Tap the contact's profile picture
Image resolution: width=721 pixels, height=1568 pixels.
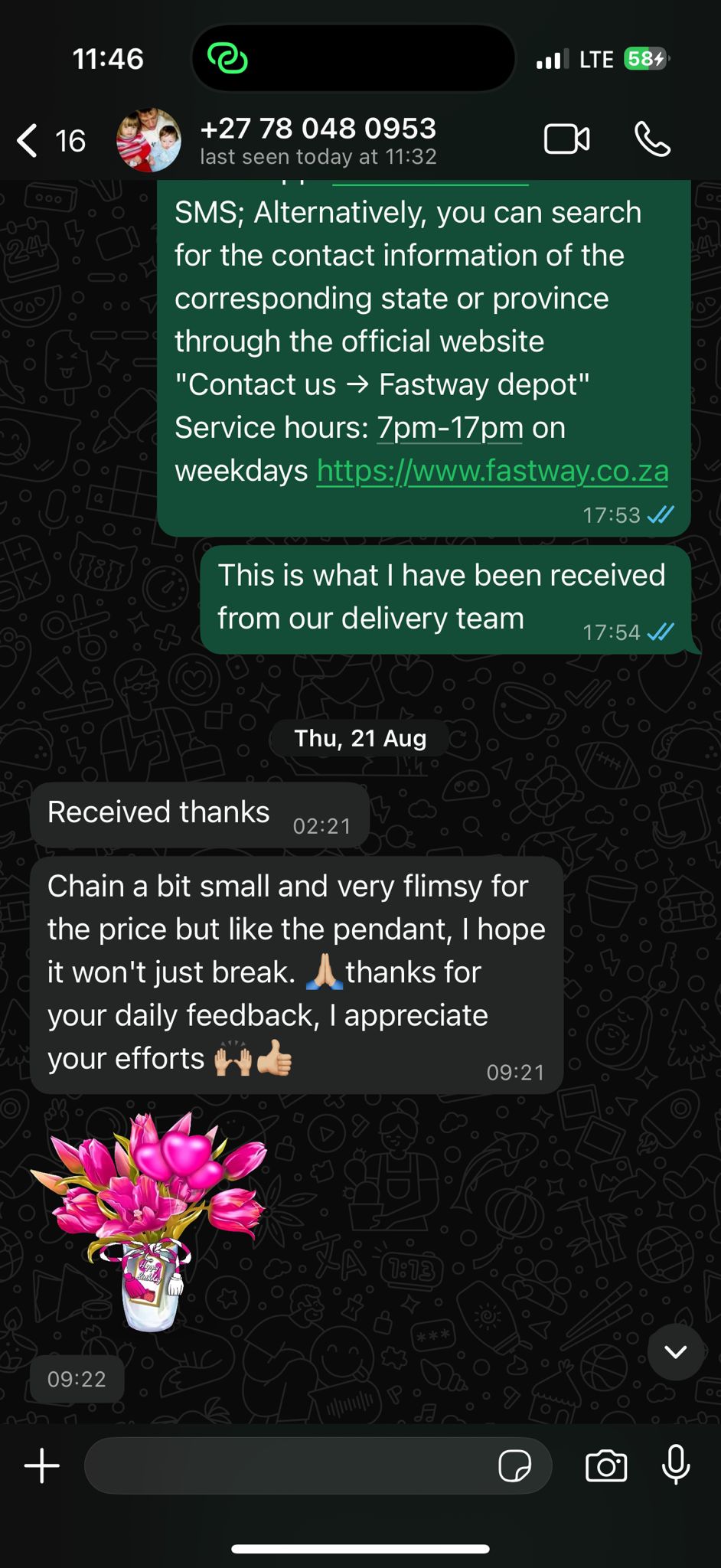point(148,140)
